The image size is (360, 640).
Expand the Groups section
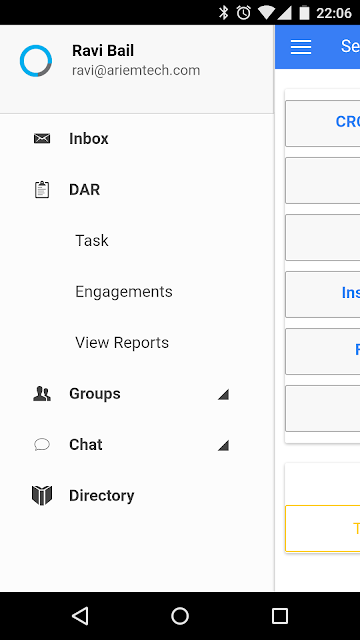tap(137, 394)
